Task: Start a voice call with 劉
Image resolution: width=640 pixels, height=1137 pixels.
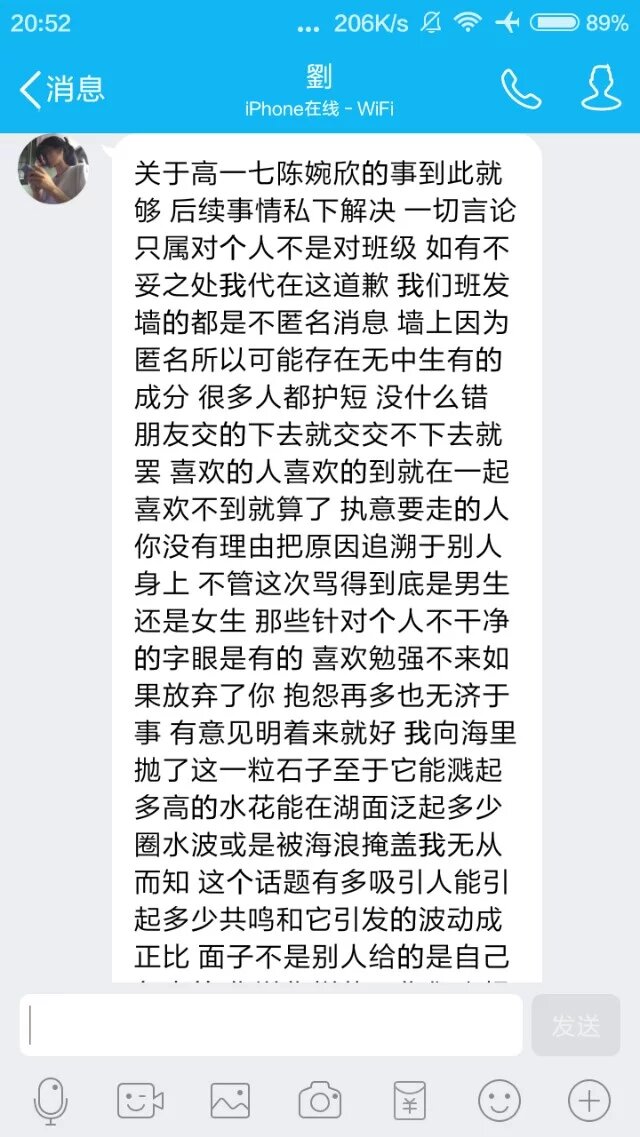Action: tap(521, 90)
